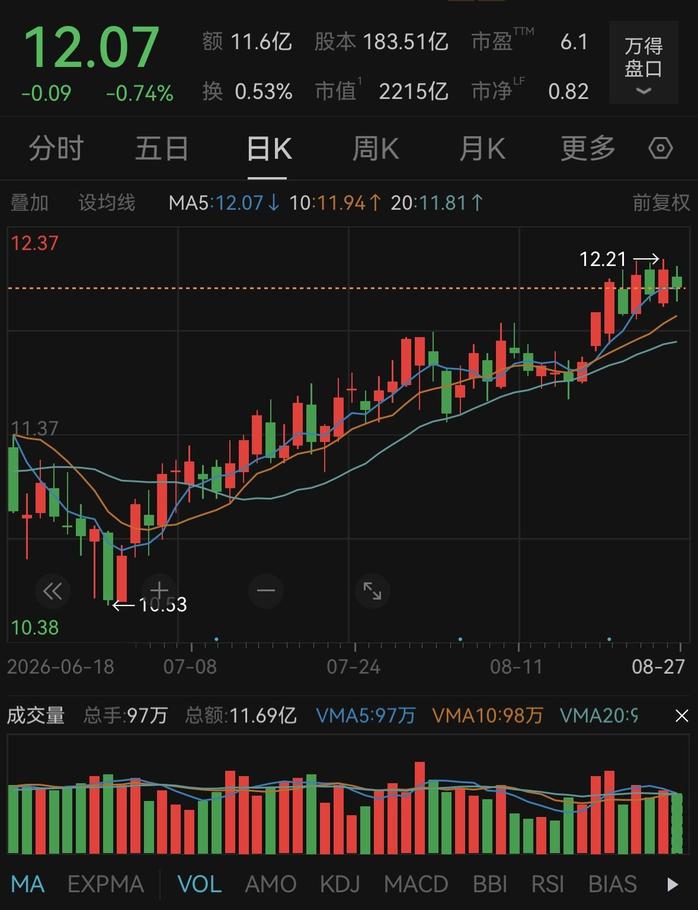Expand the 万得盘口 panel
The height and width of the screenshot is (910, 698).
[x=643, y=62]
